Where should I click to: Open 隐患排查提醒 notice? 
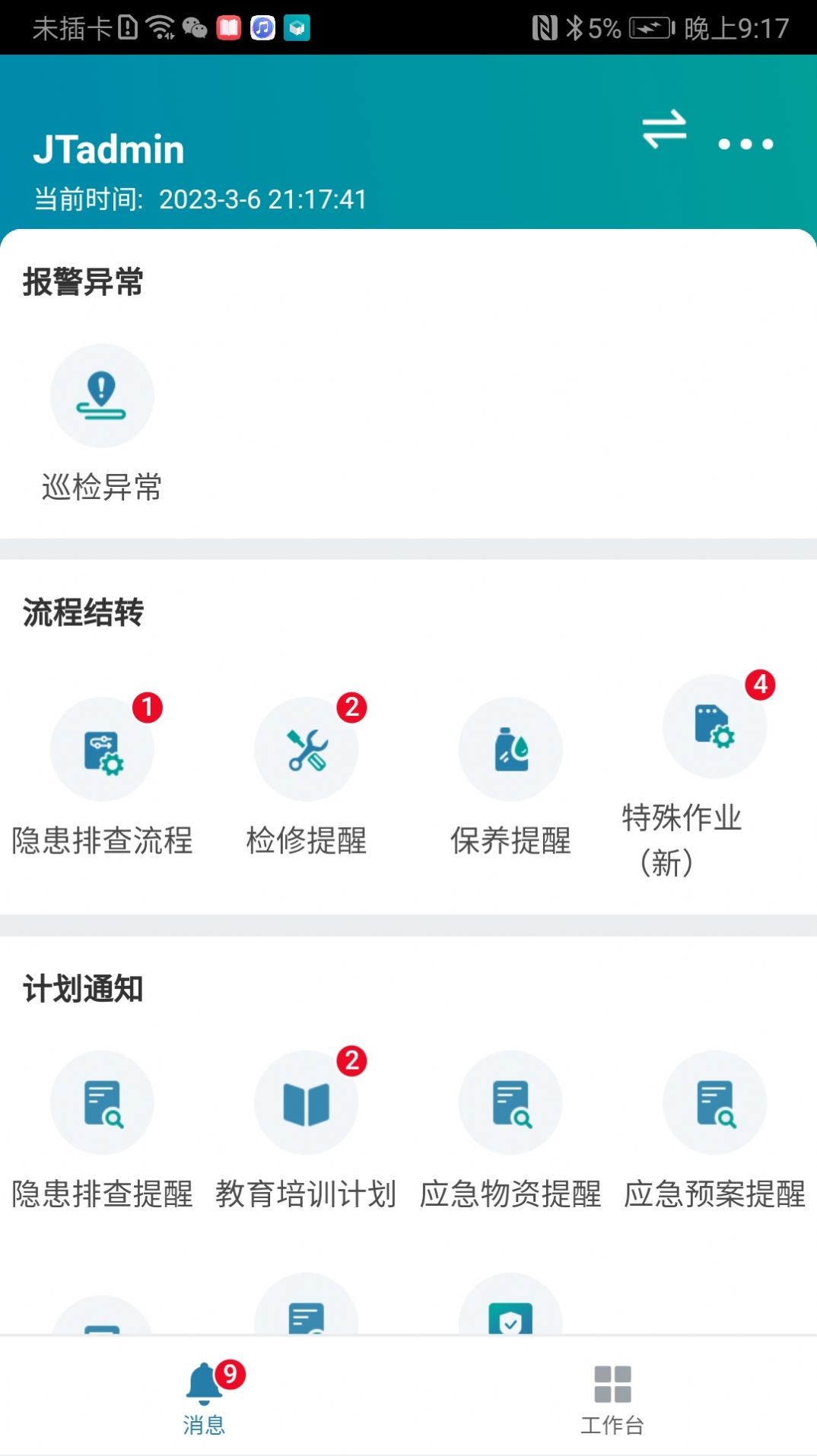pyautogui.click(x=102, y=1103)
